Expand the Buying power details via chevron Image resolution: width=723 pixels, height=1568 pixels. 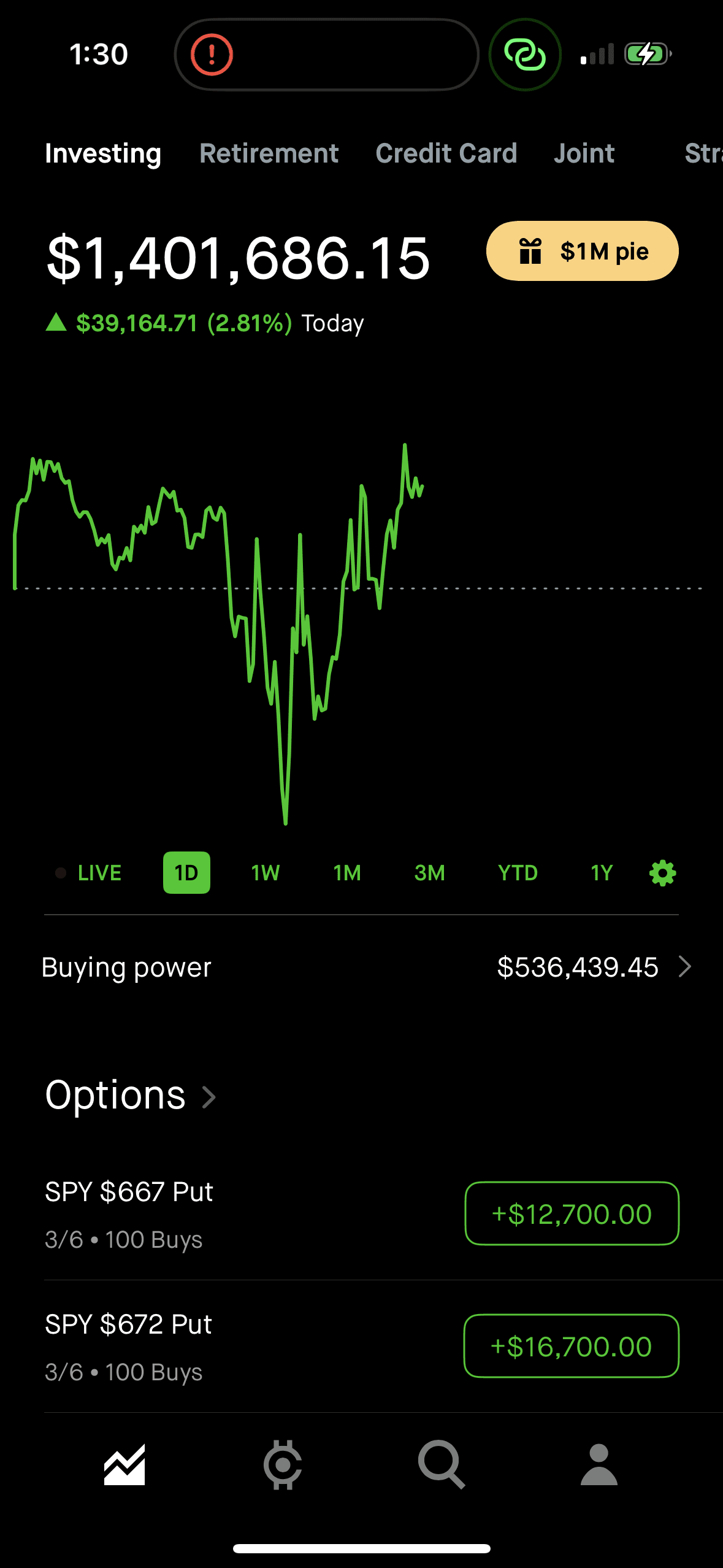(x=685, y=966)
